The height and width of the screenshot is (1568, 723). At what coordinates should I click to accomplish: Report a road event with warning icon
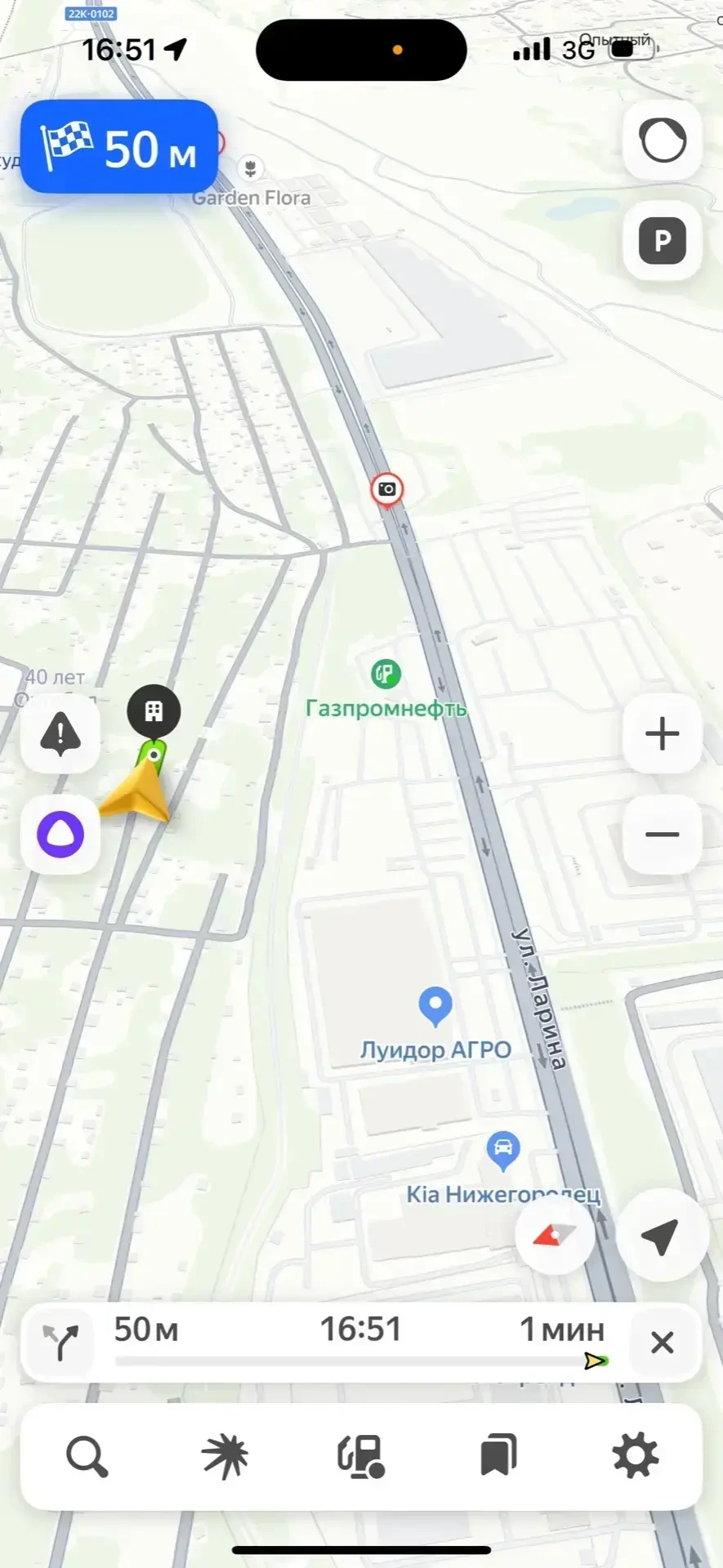[60, 733]
